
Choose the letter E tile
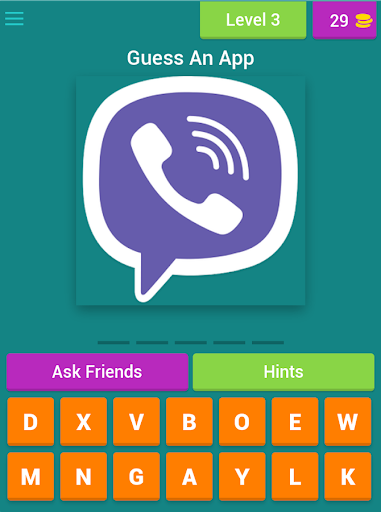coord(295,421)
